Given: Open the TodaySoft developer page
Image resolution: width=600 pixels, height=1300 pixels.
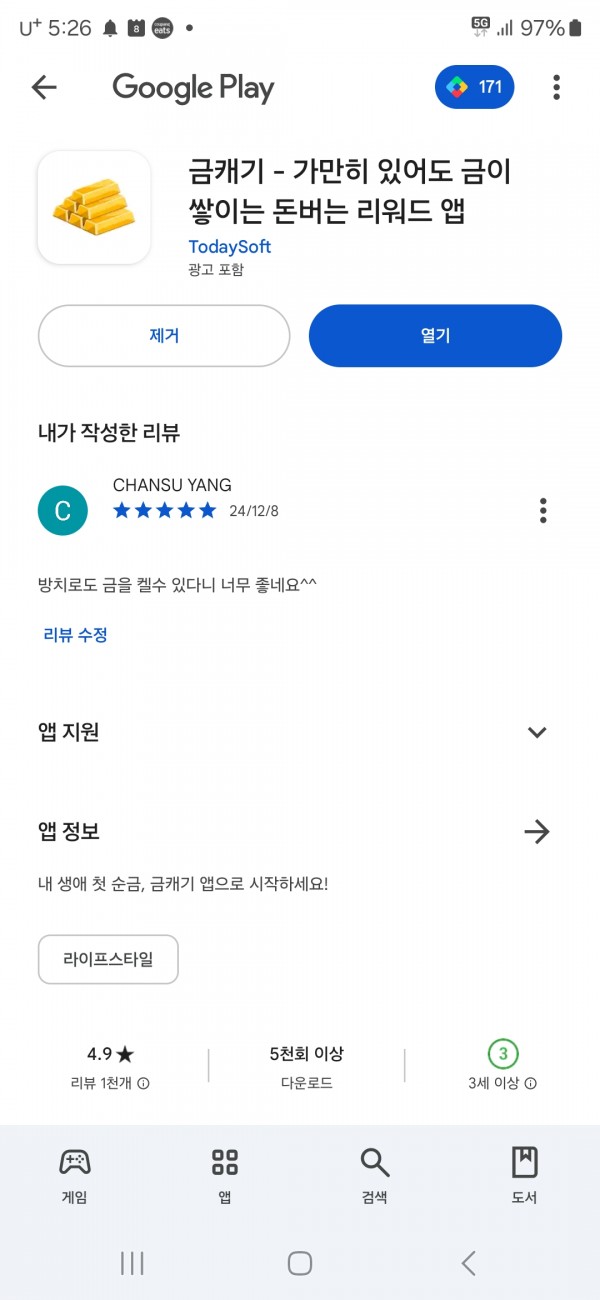Looking at the screenshot, I should click(229, 246).
